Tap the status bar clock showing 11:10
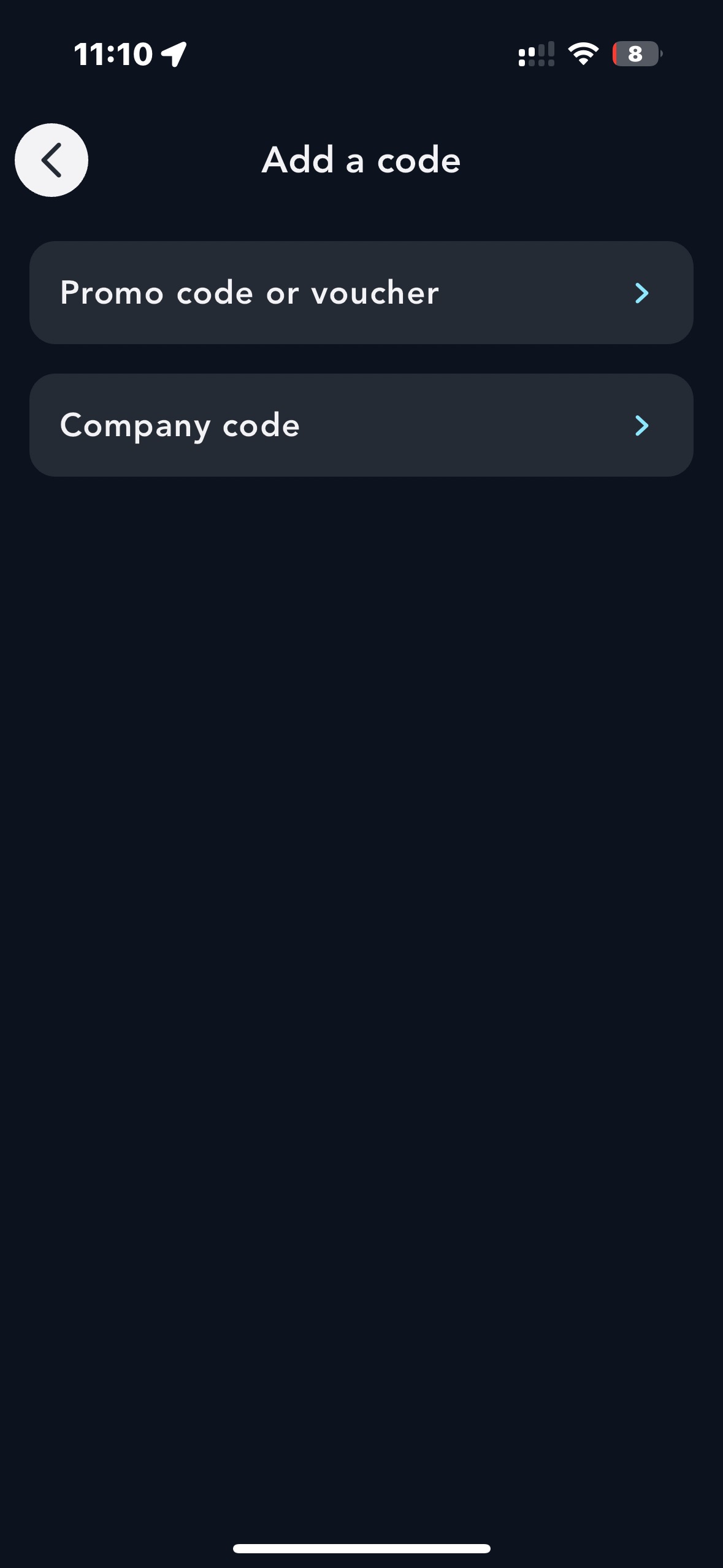 (x=113, y=54)
